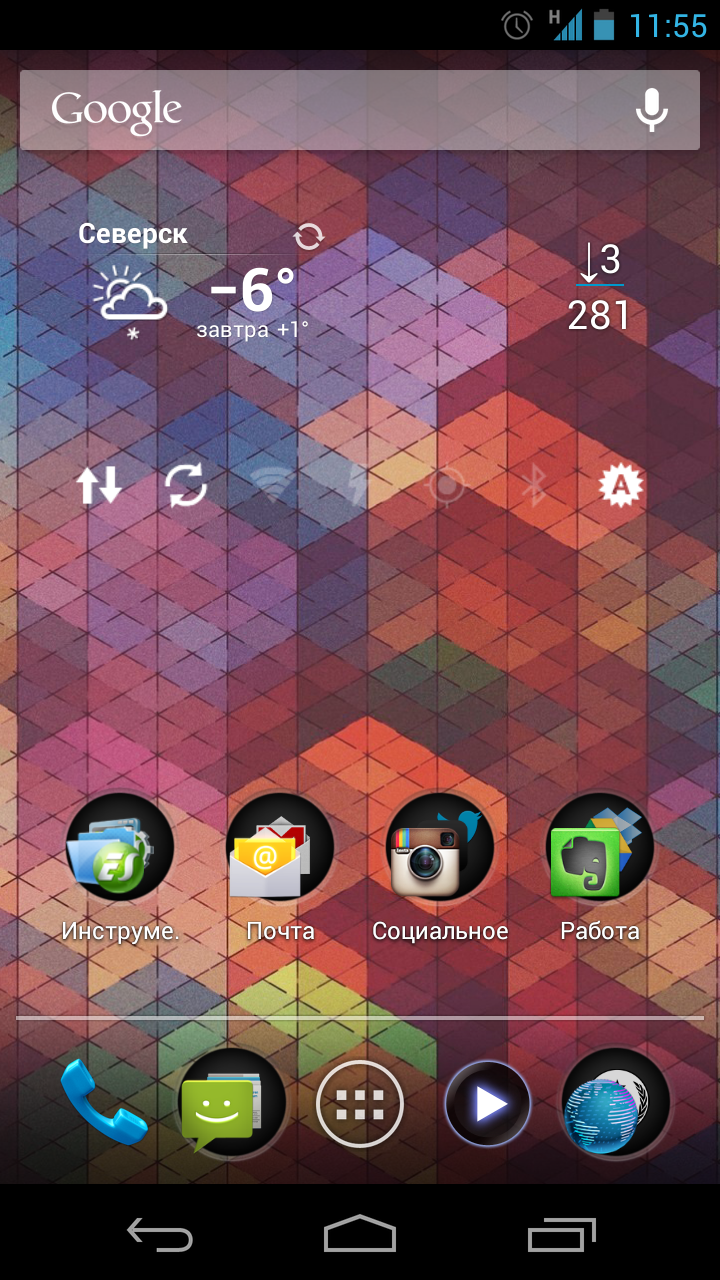
Task: Toggle auto-sync in the power widget
Action: pyautogui.click(x=186, y=486)
